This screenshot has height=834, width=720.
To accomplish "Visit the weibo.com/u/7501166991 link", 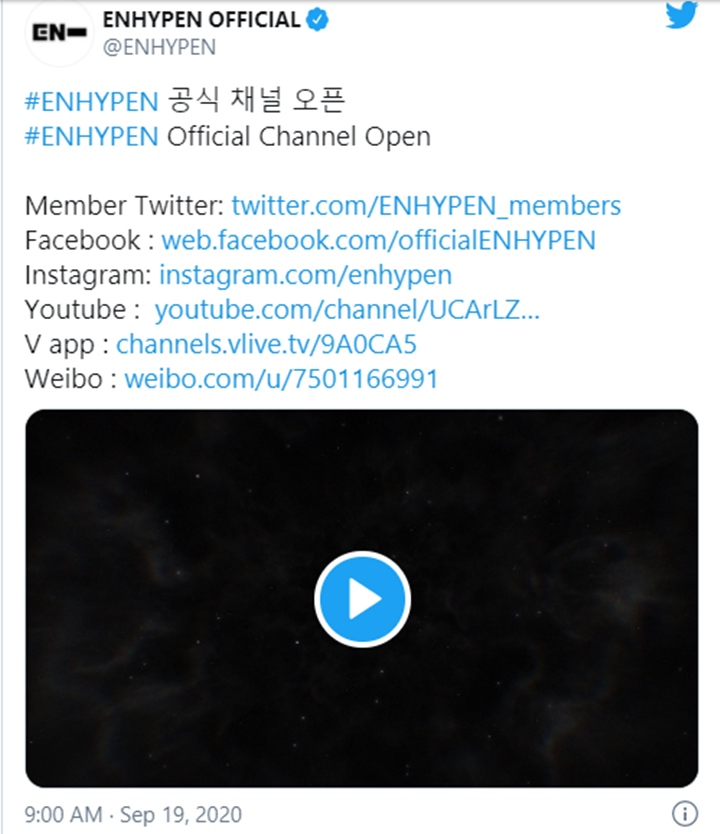I will point(281,379).
